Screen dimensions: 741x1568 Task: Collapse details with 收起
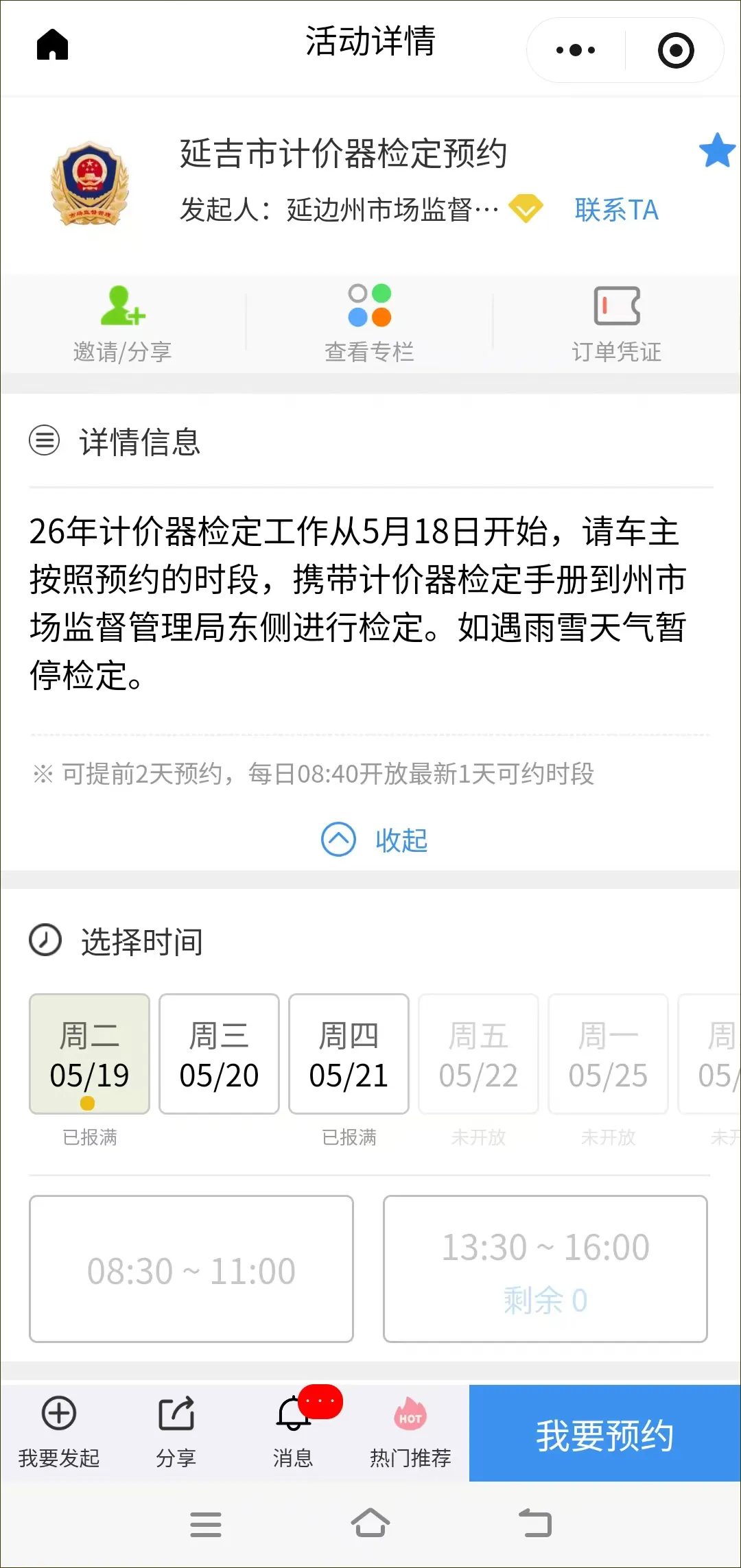375,840
